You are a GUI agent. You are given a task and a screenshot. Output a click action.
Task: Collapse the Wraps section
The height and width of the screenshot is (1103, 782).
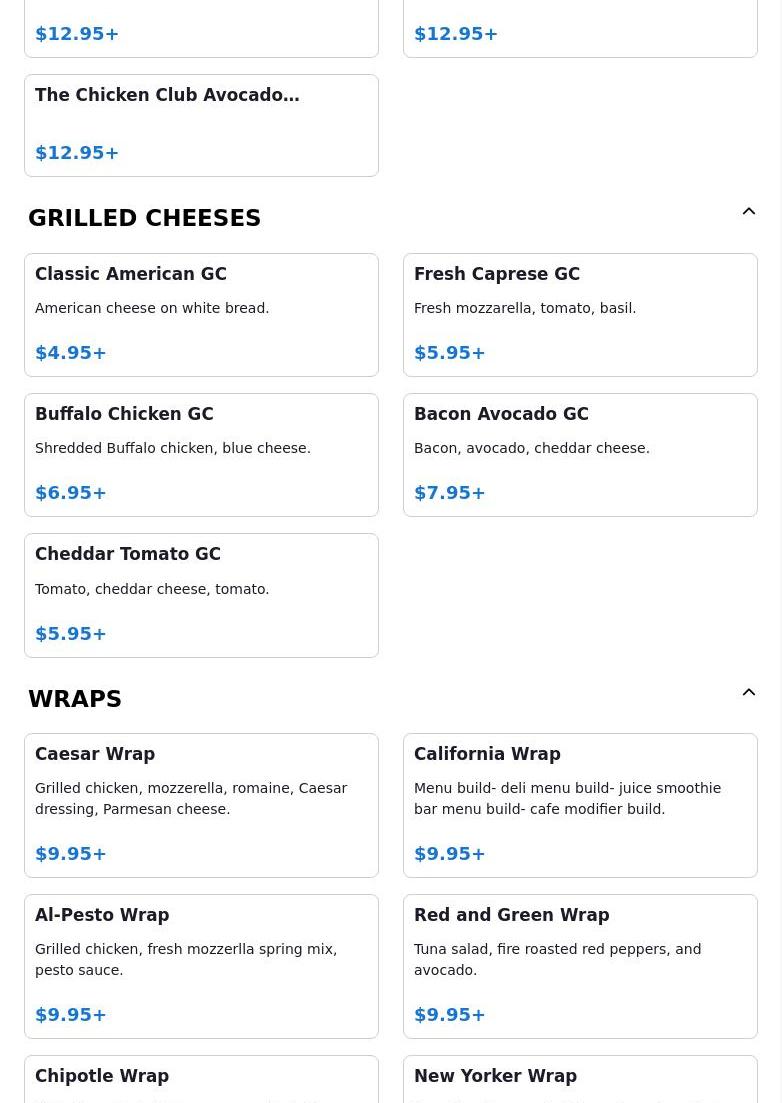748,693
